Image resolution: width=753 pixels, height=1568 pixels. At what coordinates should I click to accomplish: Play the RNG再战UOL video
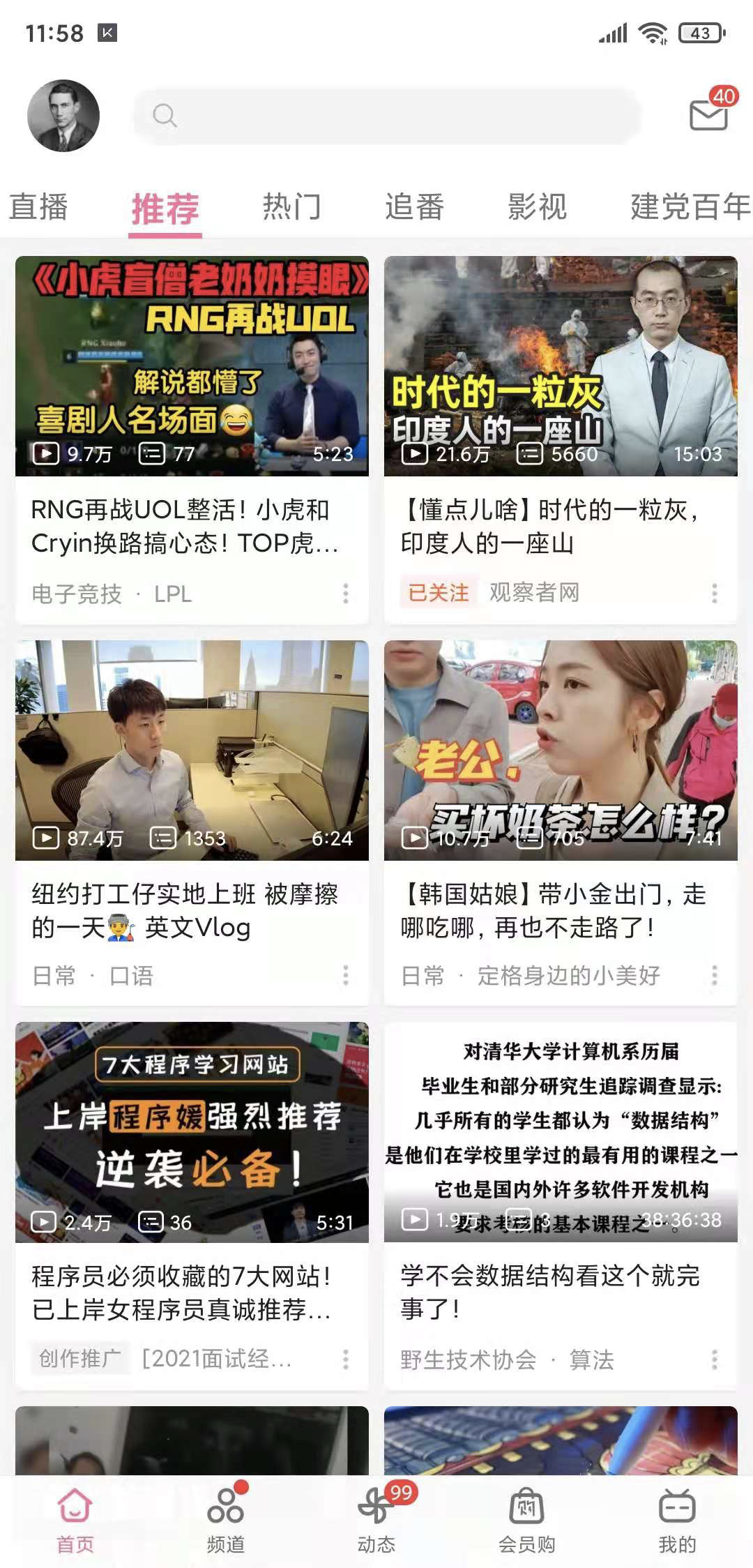click(x=192, y=366)
